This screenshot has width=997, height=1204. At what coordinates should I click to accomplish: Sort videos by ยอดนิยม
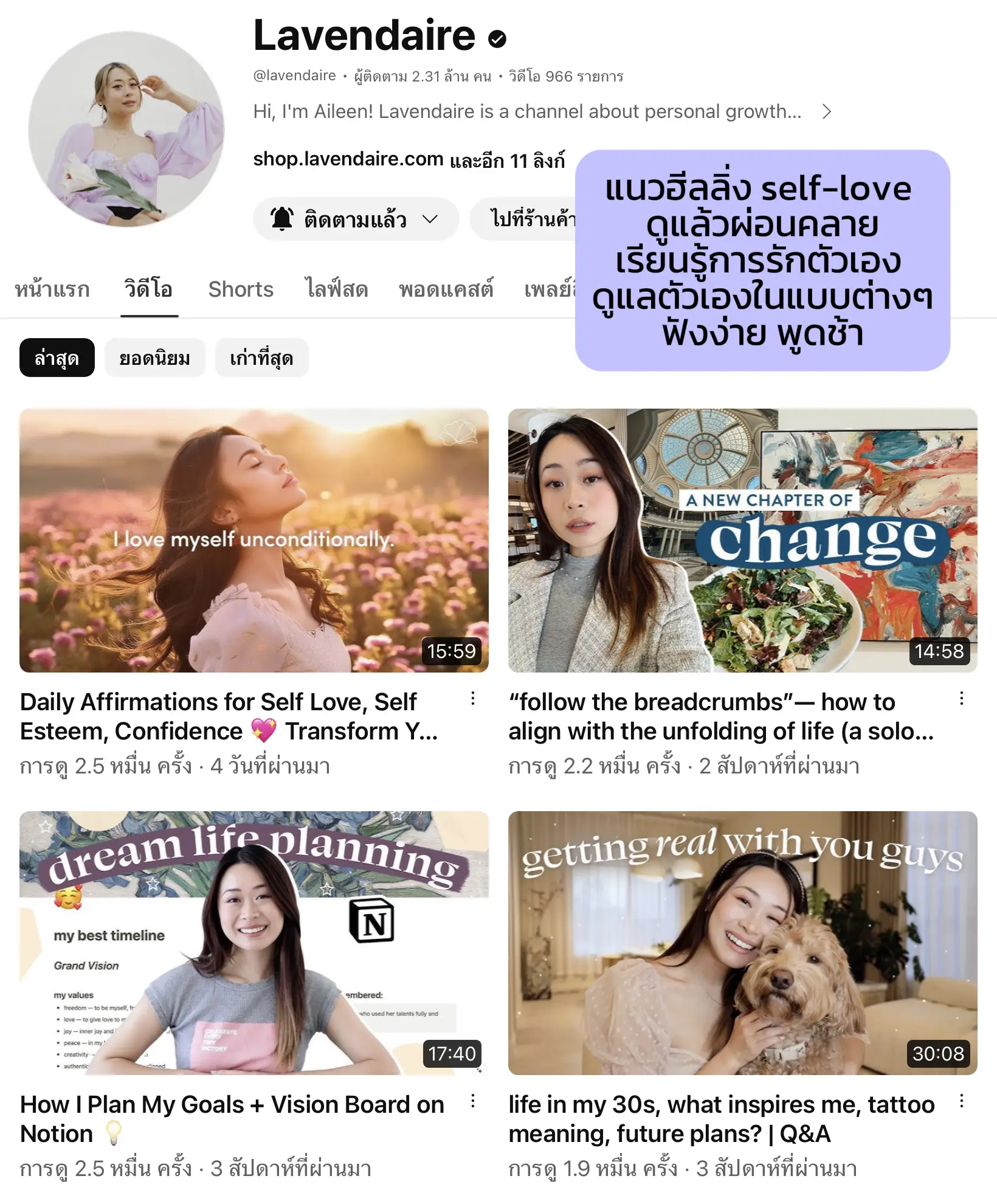[154, 358]
